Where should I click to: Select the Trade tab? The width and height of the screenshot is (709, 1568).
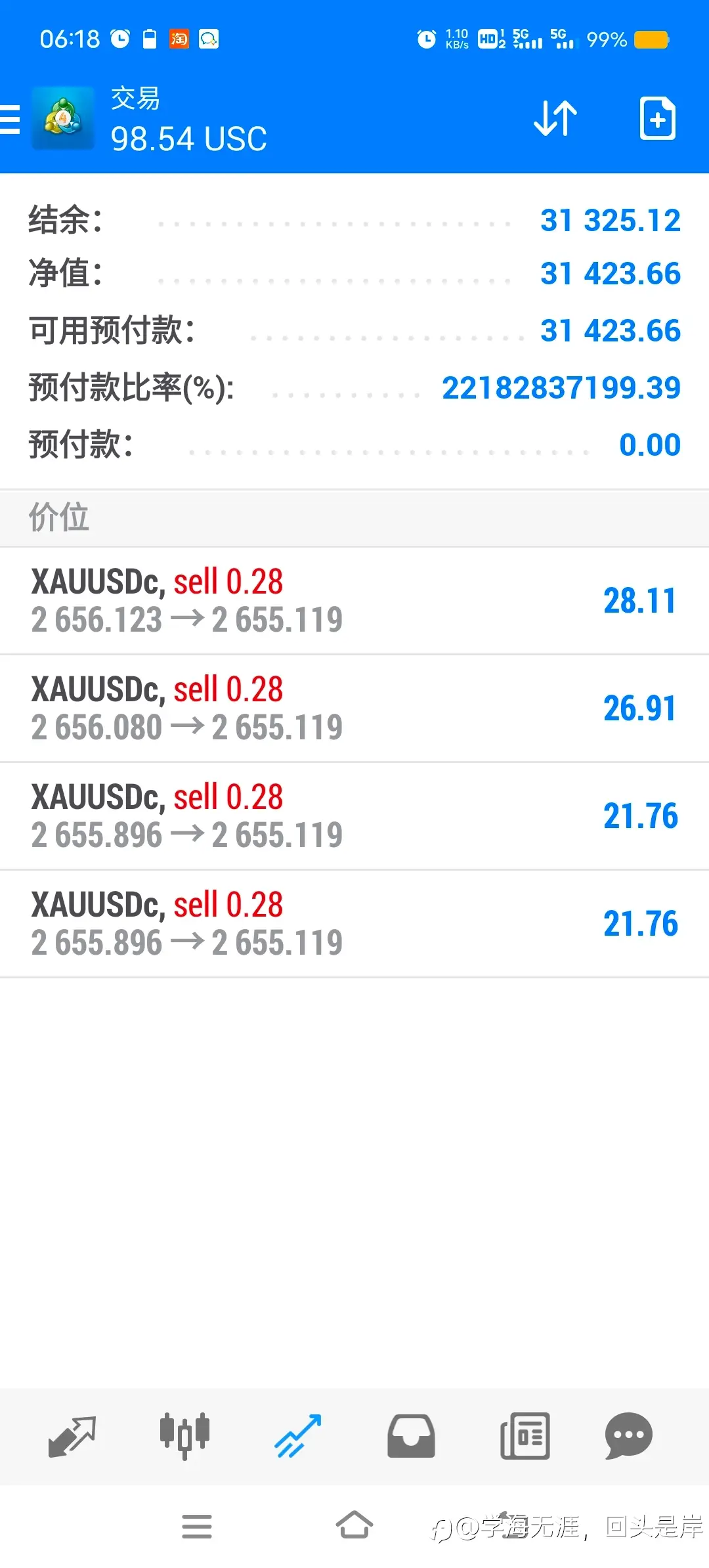[298, 1436]
